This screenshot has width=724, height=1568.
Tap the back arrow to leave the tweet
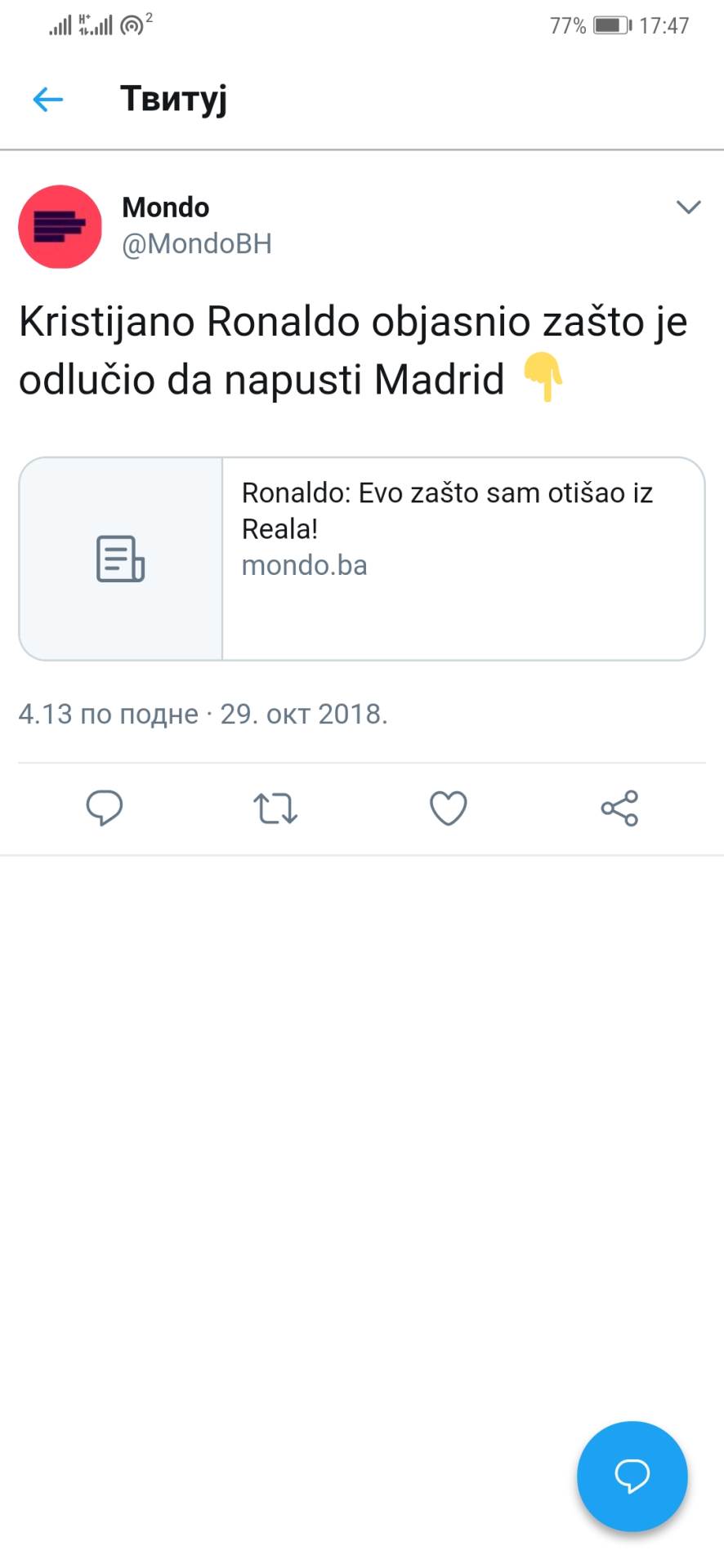click(x=47, y=99)
